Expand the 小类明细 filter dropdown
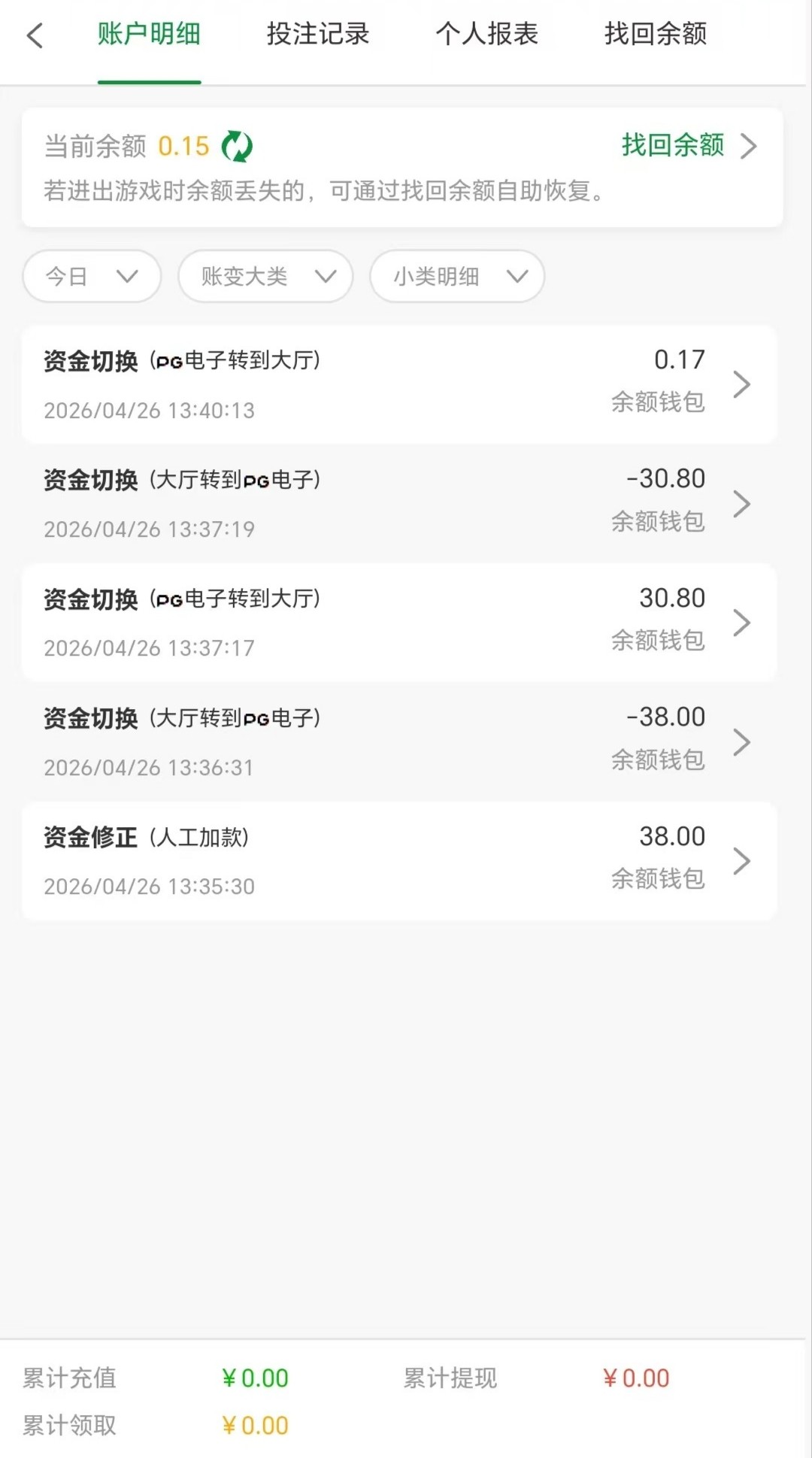812x1458 pixels. (x=457, y=277)
